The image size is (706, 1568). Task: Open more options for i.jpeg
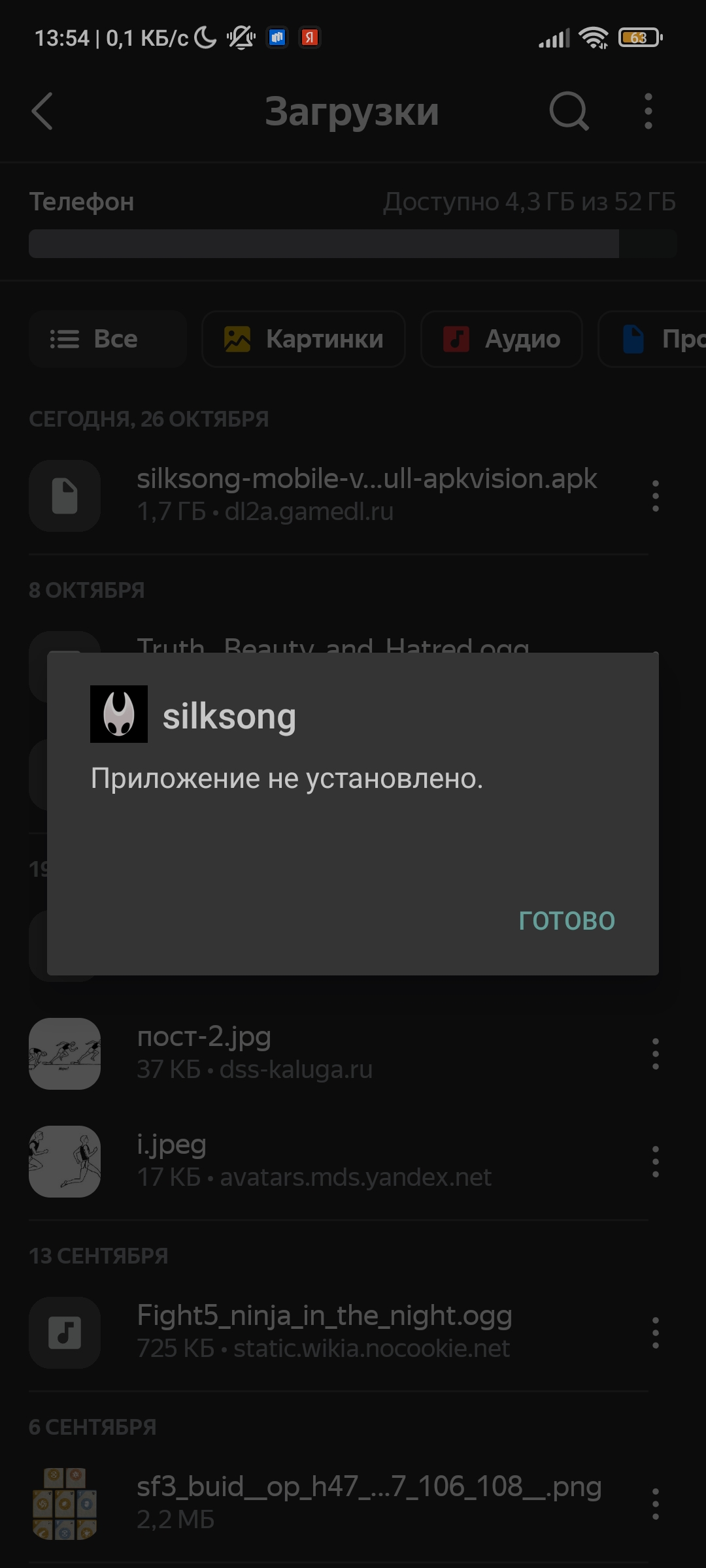coord(655,1161)
